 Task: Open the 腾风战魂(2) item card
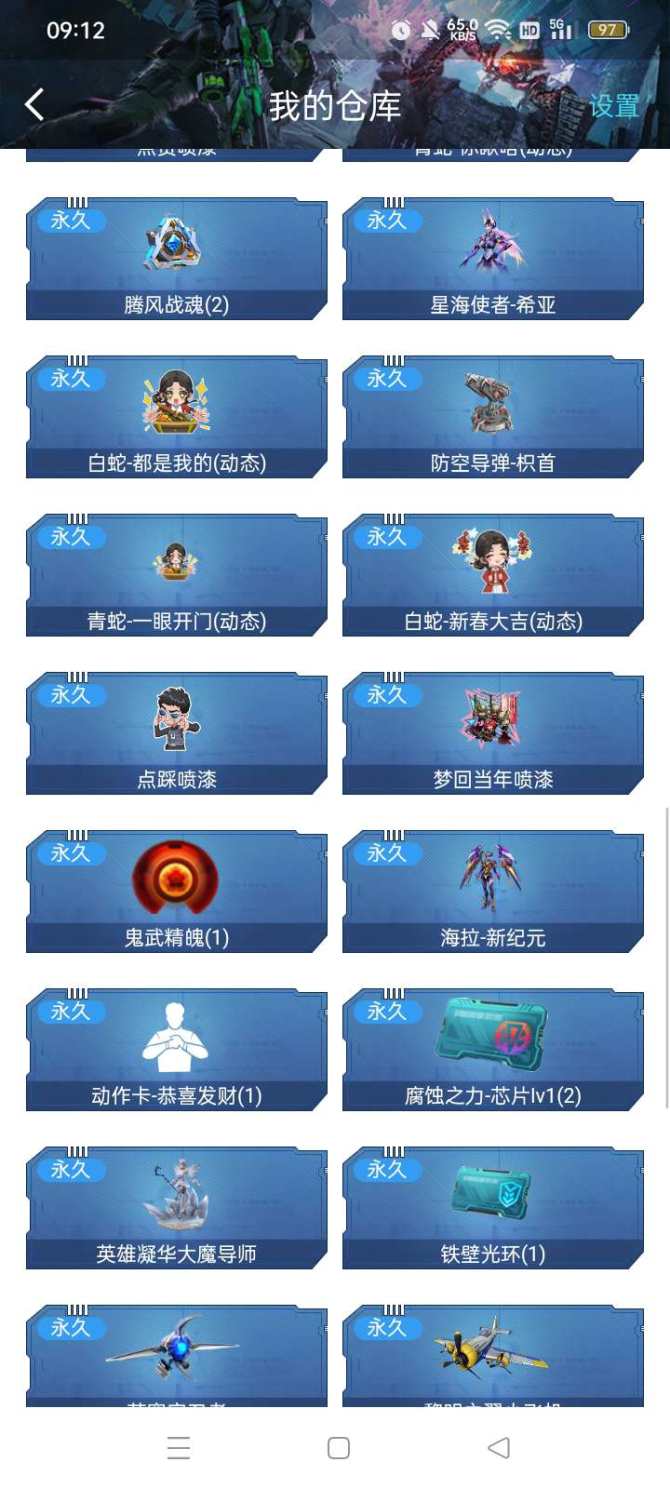click(176, 259)
